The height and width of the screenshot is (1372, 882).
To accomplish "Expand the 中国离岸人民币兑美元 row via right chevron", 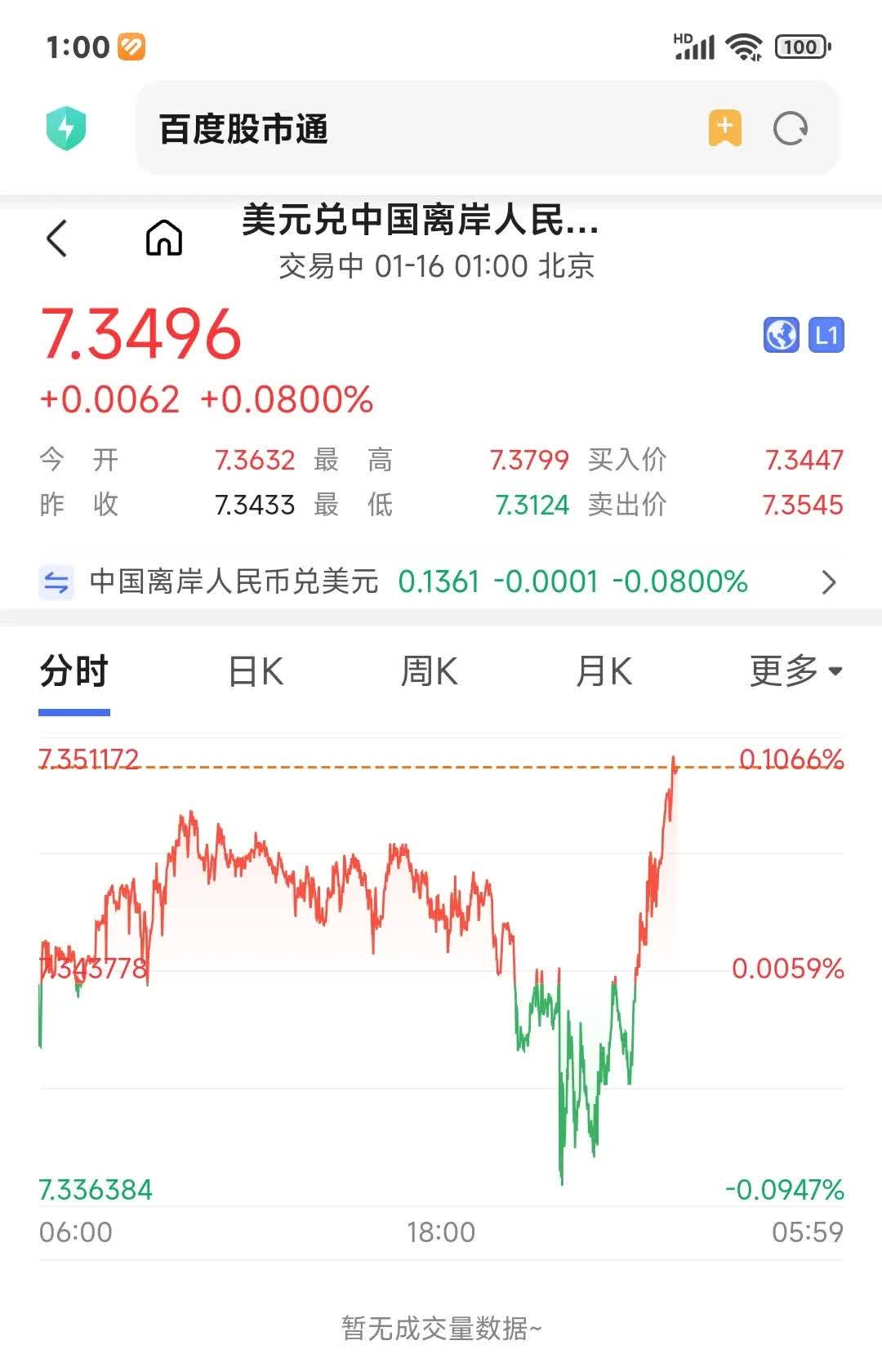I will click(829, 582).
